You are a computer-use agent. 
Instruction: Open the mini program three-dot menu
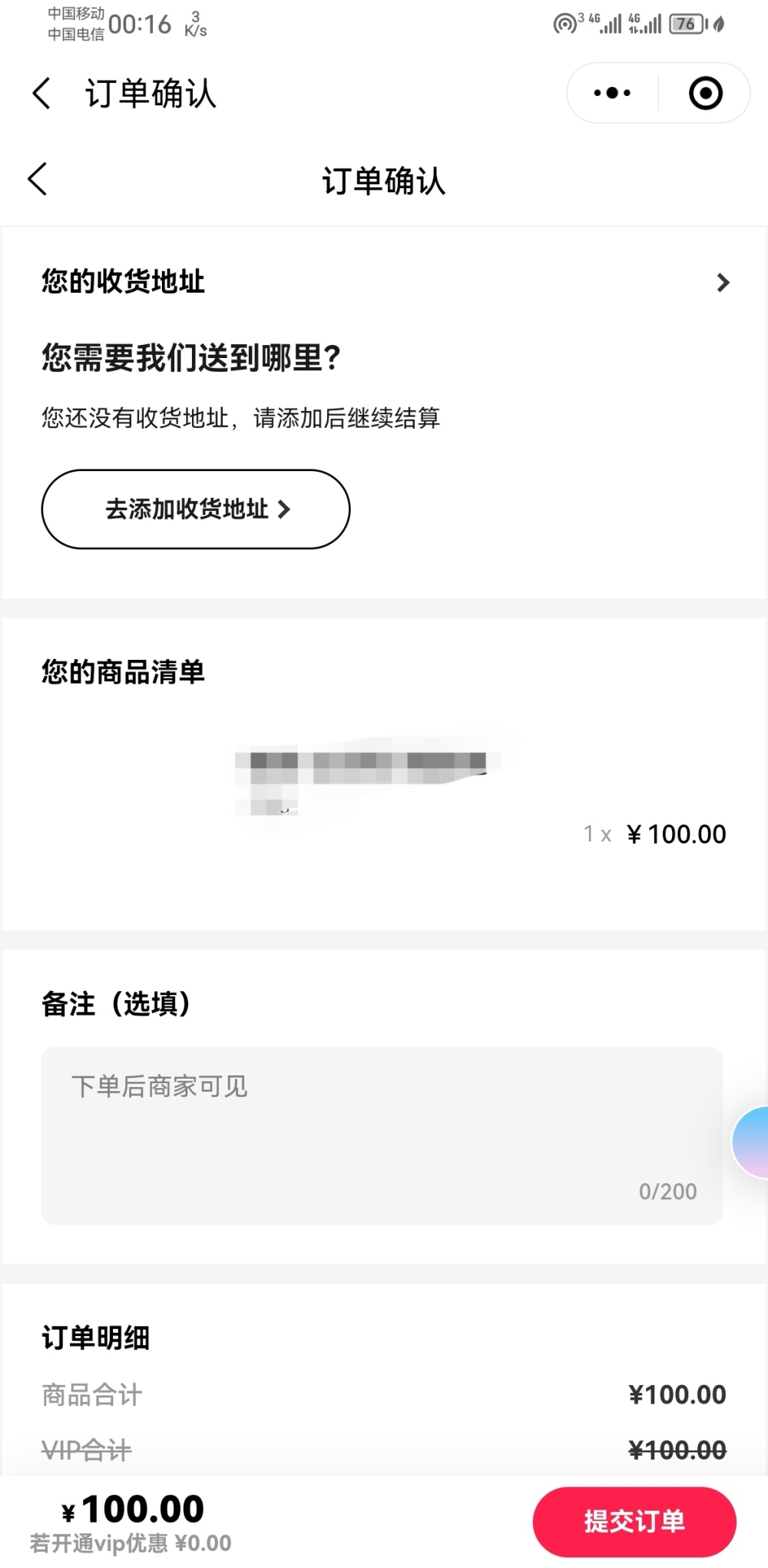(x=612, y=94)
